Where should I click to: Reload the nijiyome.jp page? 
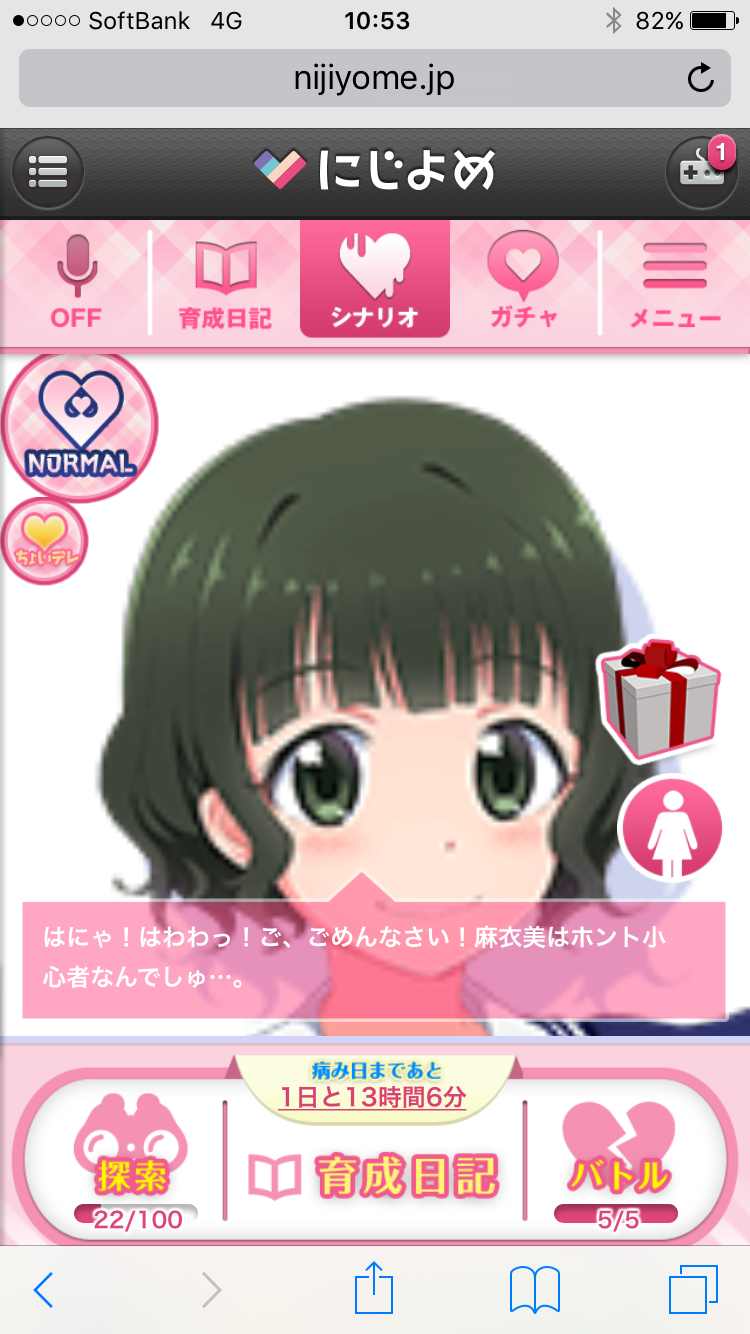tap(701, 78)
